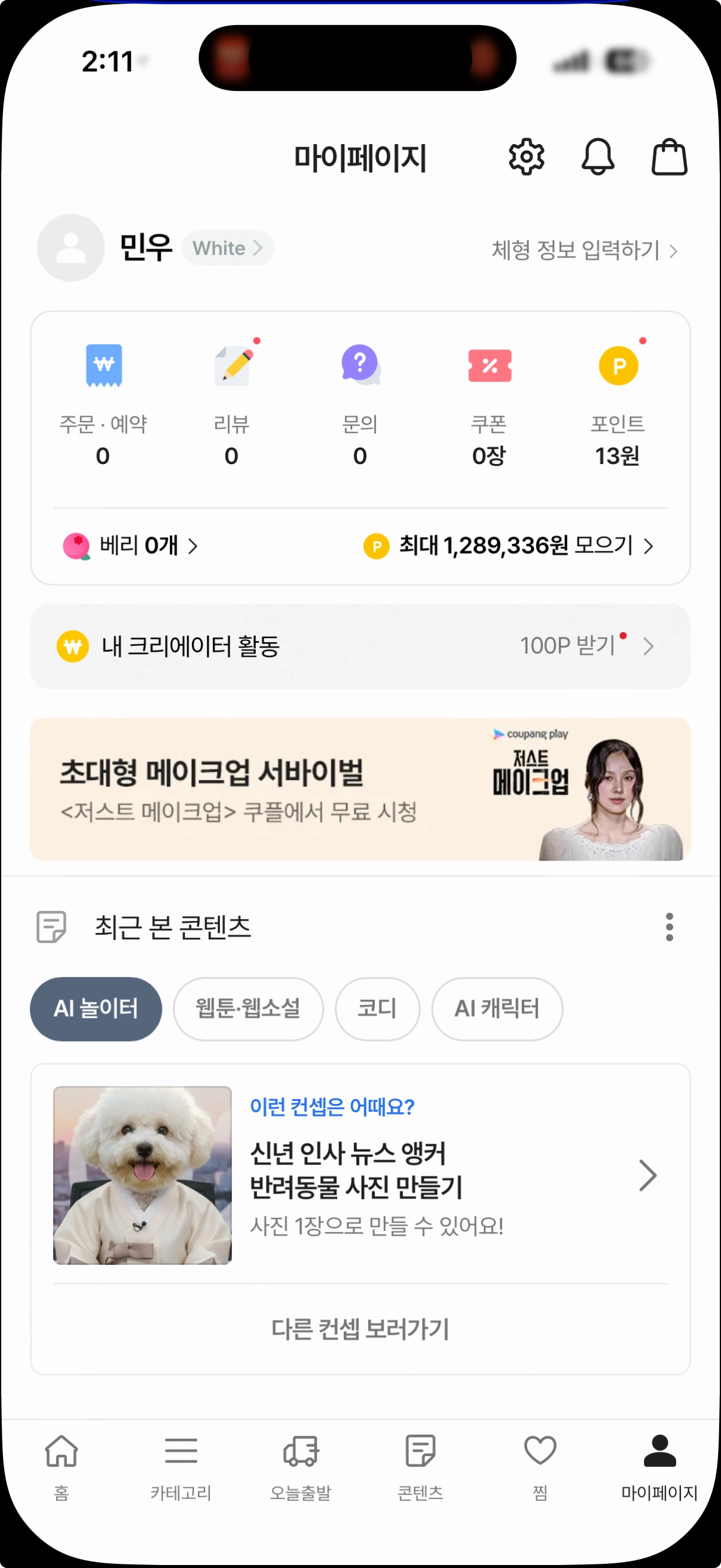Image resolution: width=721 pixels, height=1568 pixels.
Task: Open settings gear icon
Action: (x=526, y=157)
